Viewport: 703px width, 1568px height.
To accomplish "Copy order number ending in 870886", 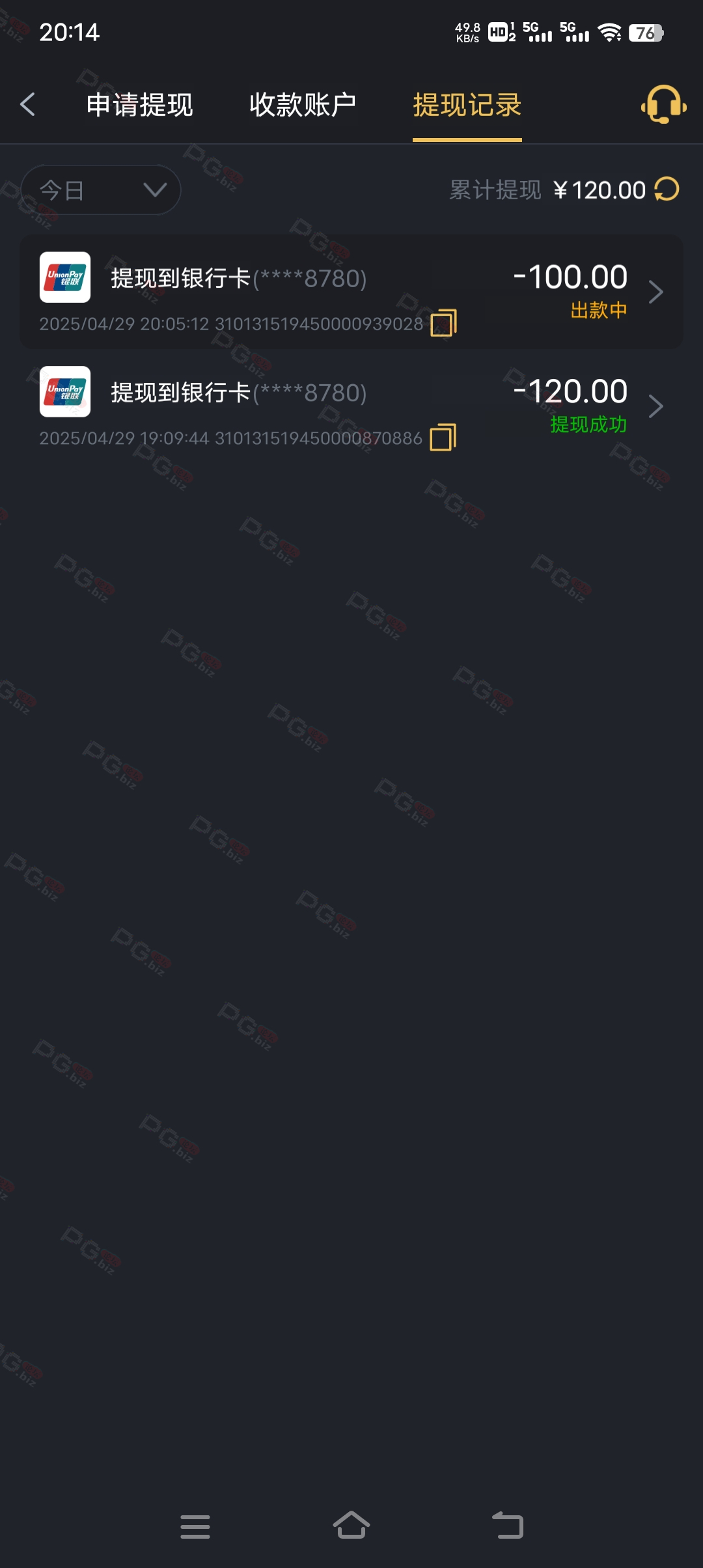I will point(443,438).
